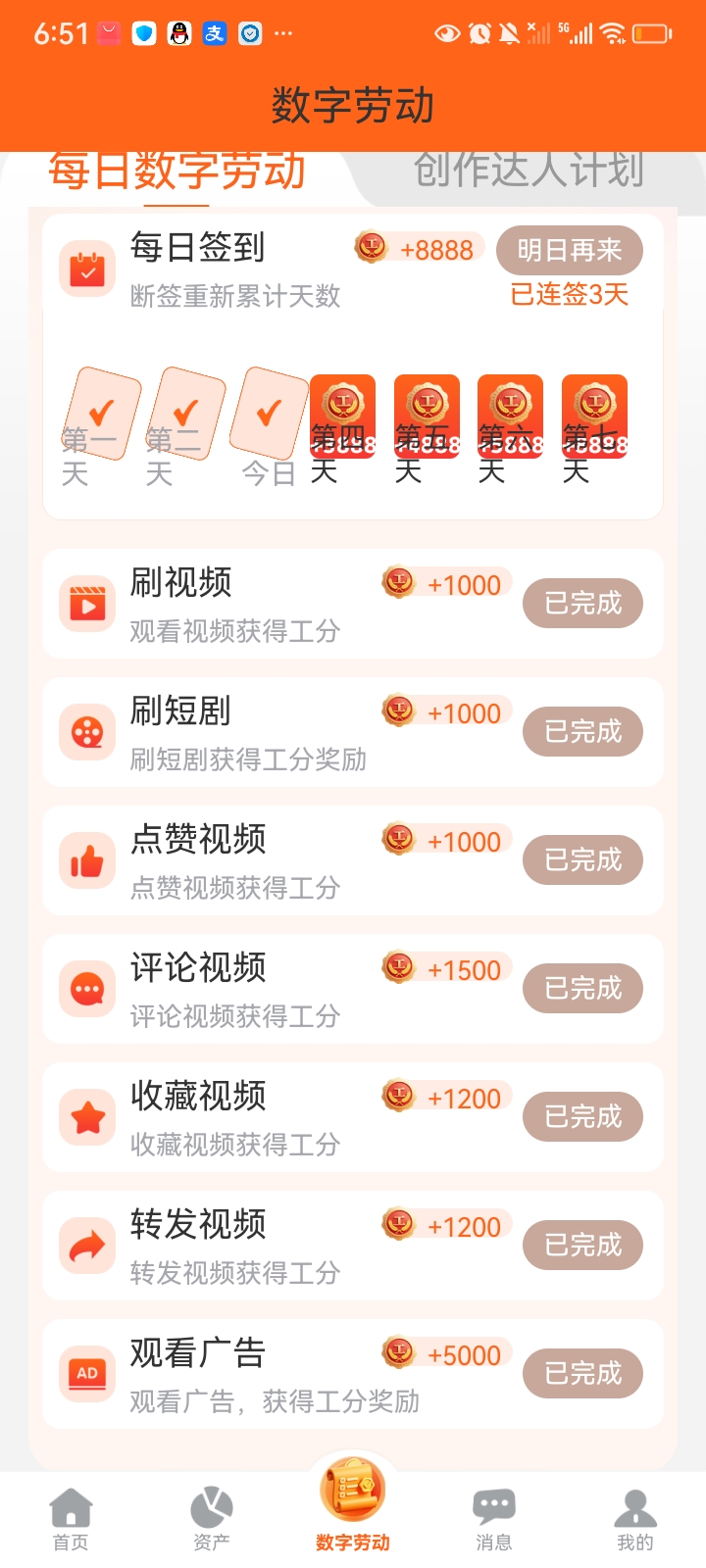This screenshot has width=706, height=1568.
Task: Tap 已完成 button for 评论视频
Action: (582, 989)
